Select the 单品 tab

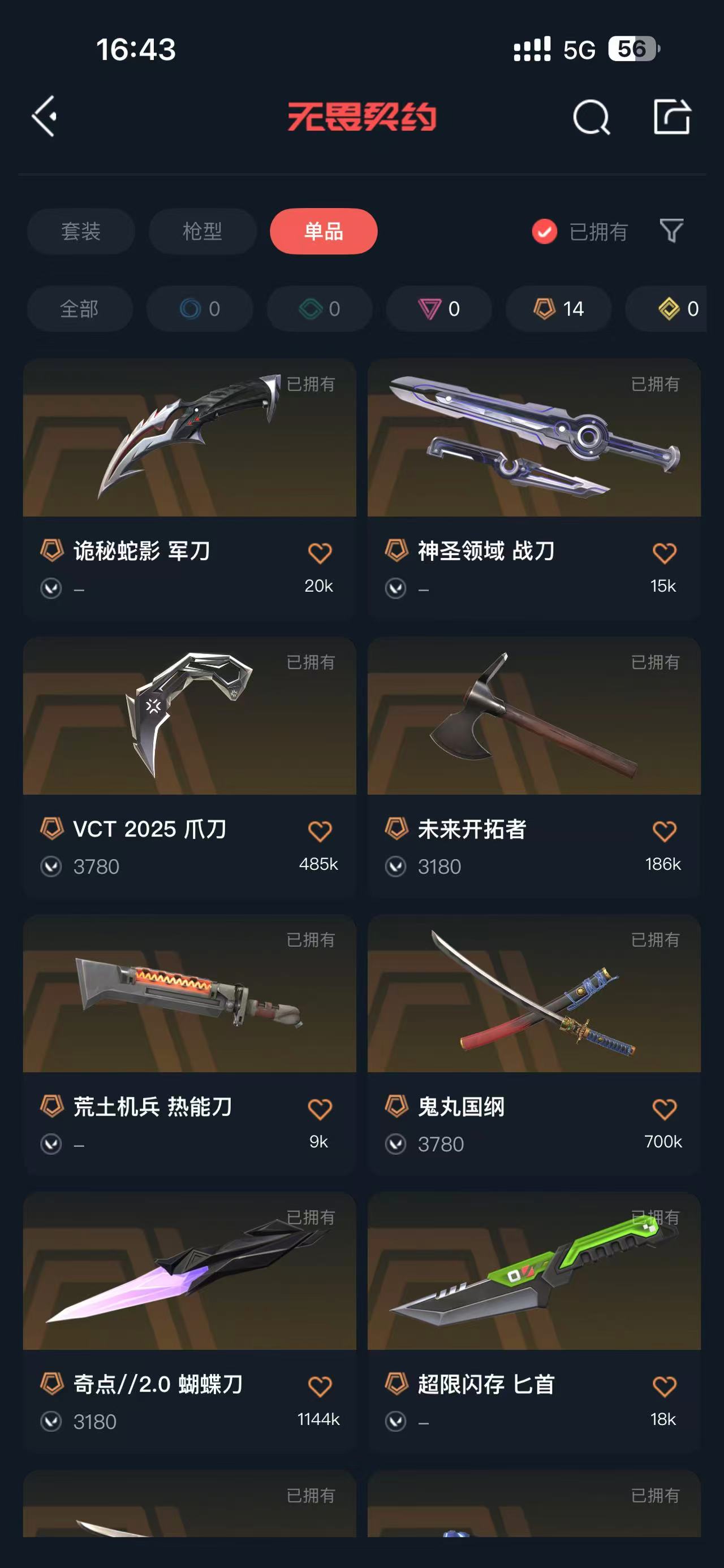pos(324,231)
